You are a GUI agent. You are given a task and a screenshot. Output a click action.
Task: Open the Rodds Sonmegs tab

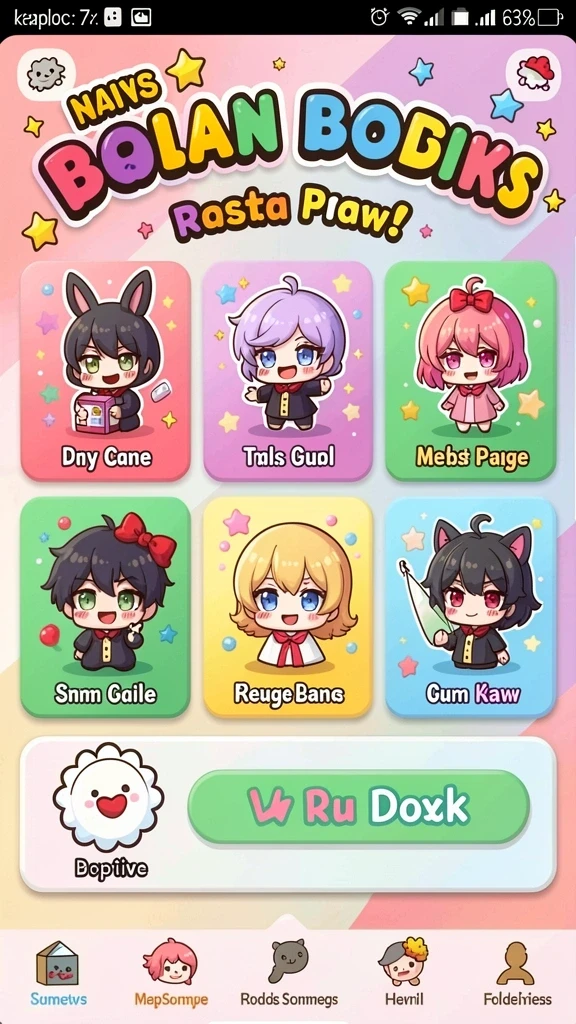tap(289, 974)
